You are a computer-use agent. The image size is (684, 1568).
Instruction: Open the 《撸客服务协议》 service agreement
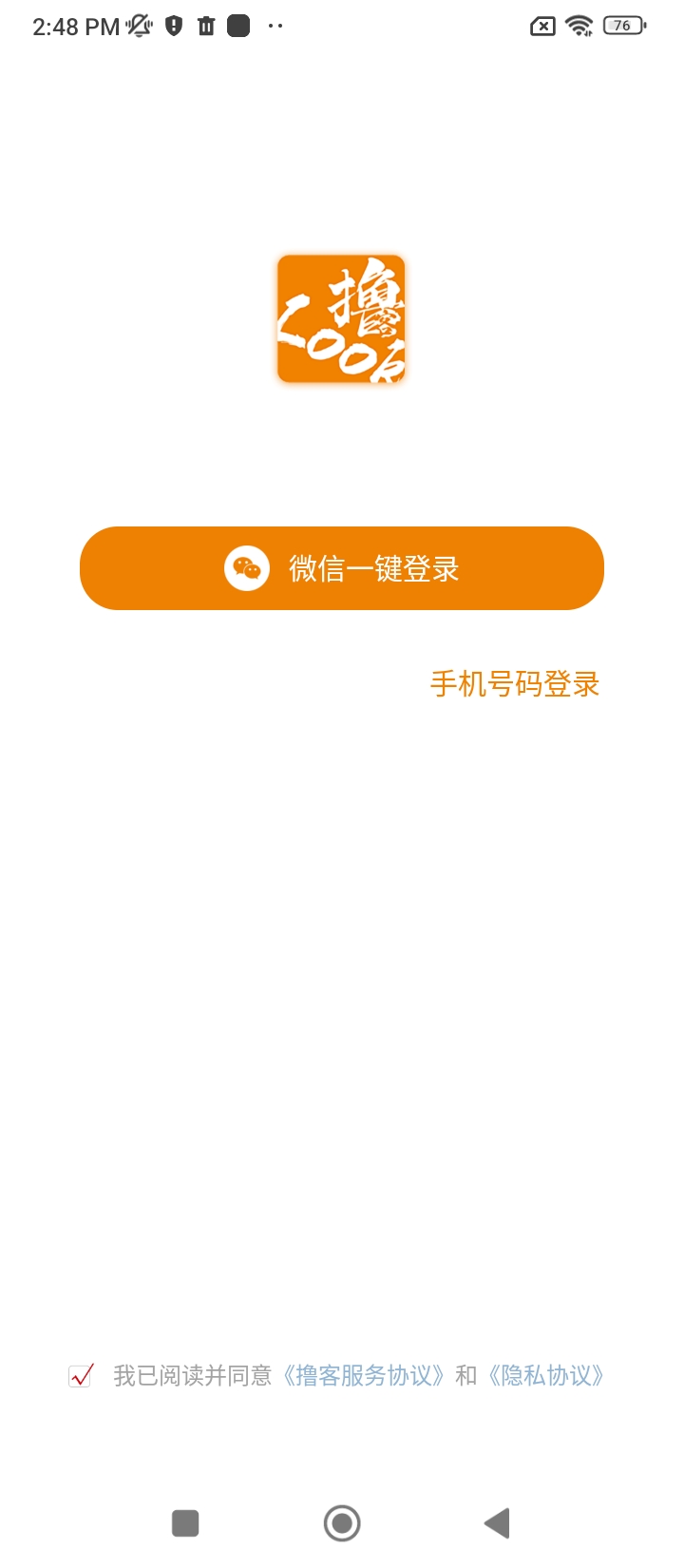[x=364, y=1375]
